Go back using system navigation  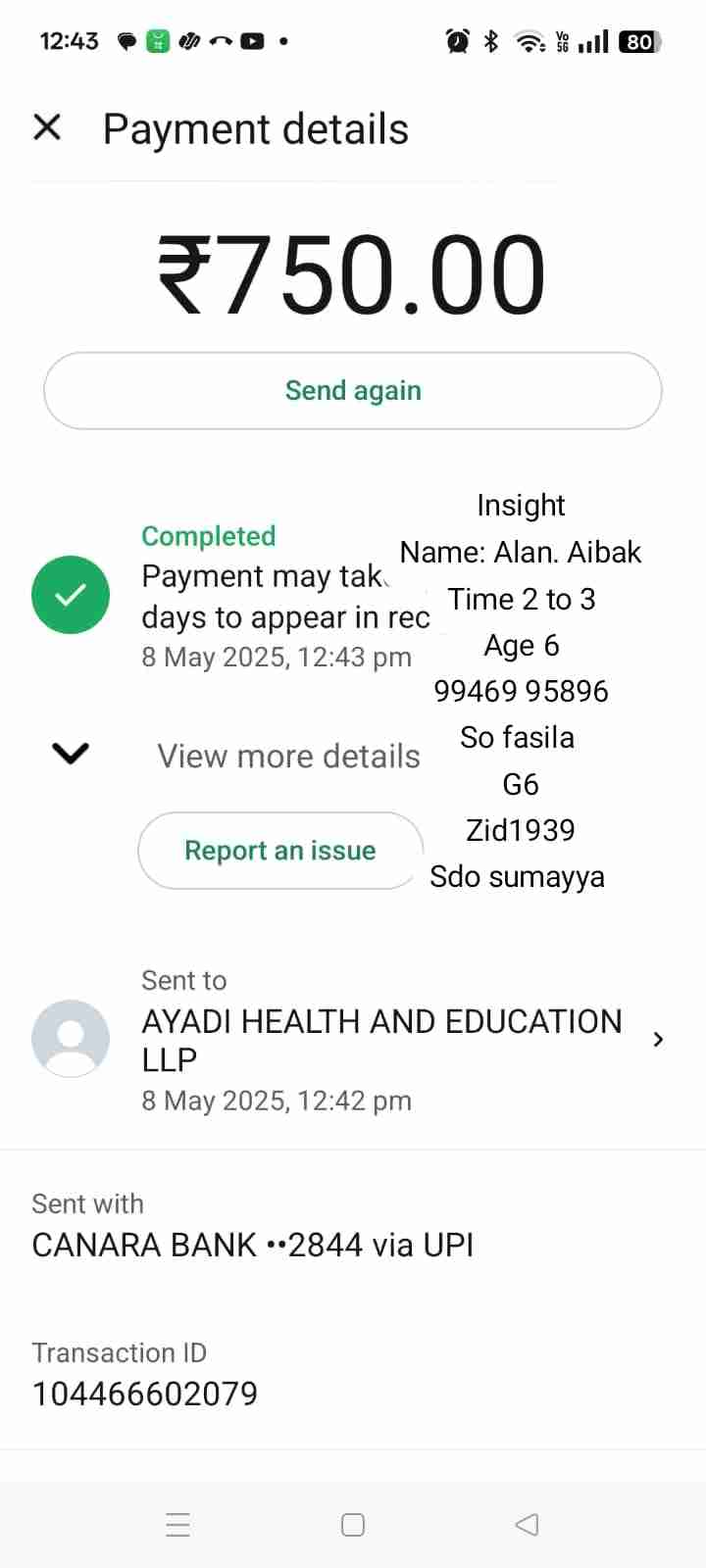pos(527,1524)
